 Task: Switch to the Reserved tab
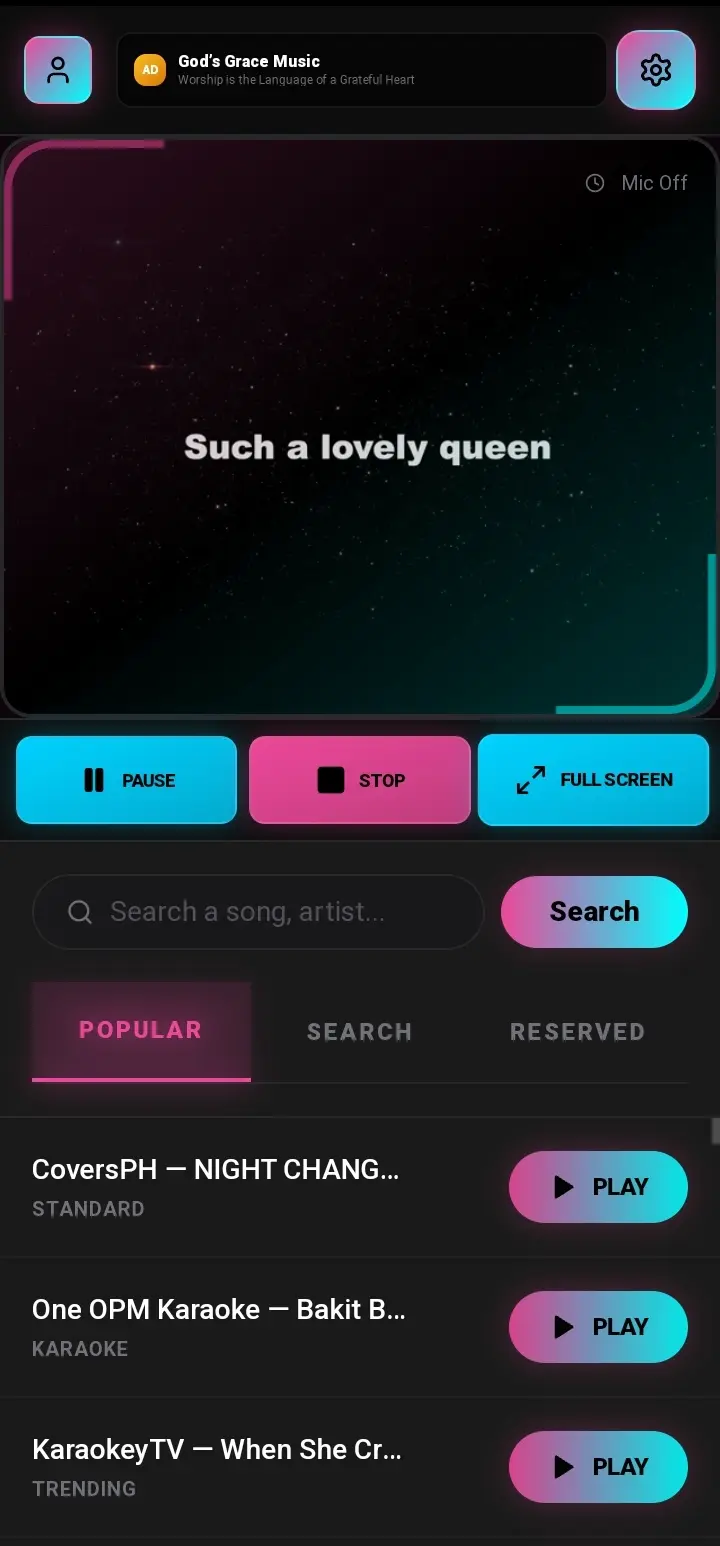pyautogui.click(x=577, y=1032)
